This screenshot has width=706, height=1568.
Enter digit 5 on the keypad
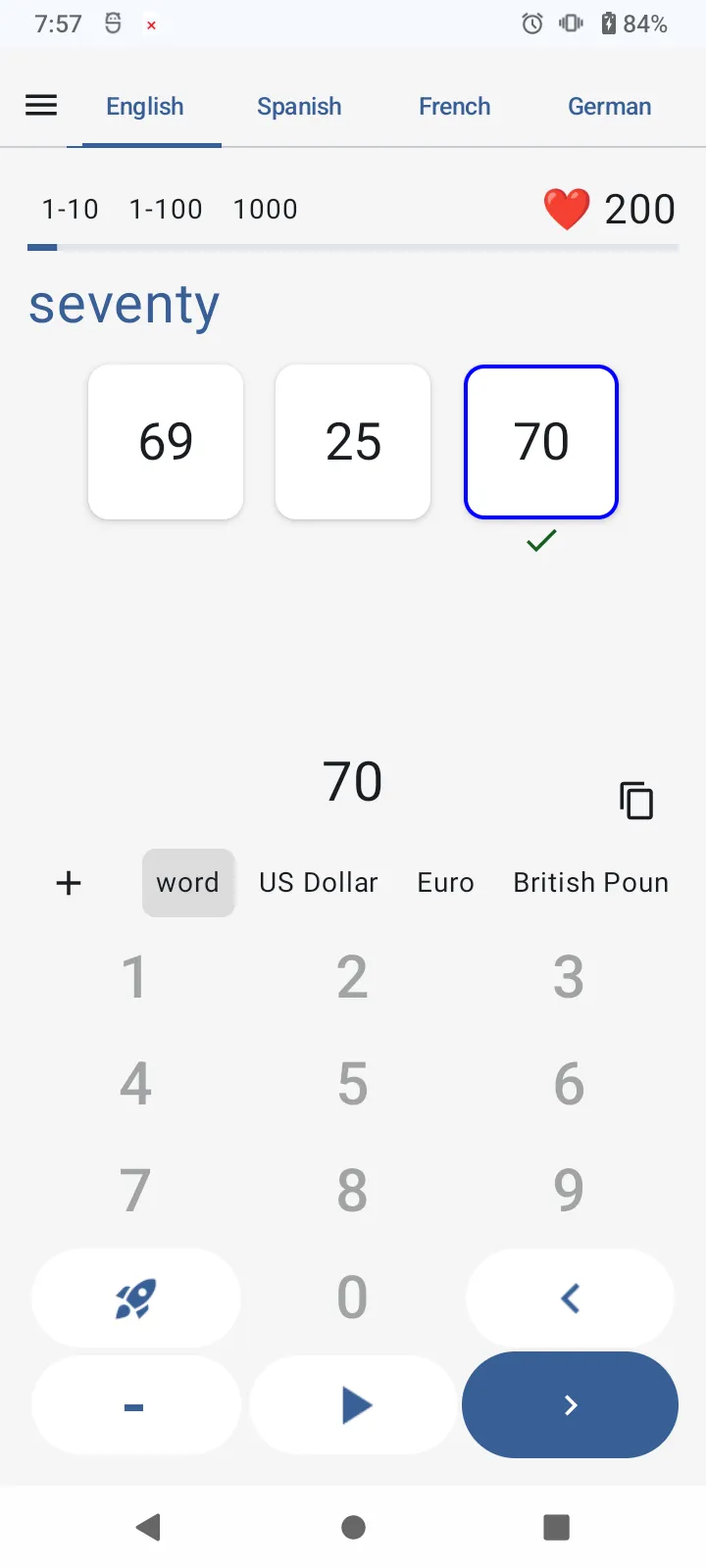(x=352, y=1084)
